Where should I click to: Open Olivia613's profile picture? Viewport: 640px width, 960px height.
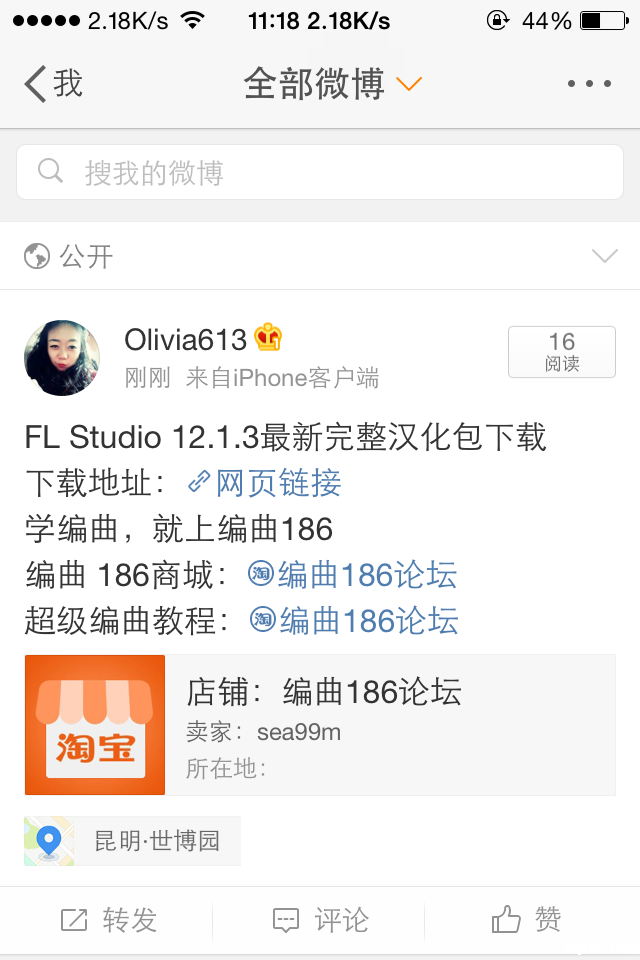click(x=62, y=358)
